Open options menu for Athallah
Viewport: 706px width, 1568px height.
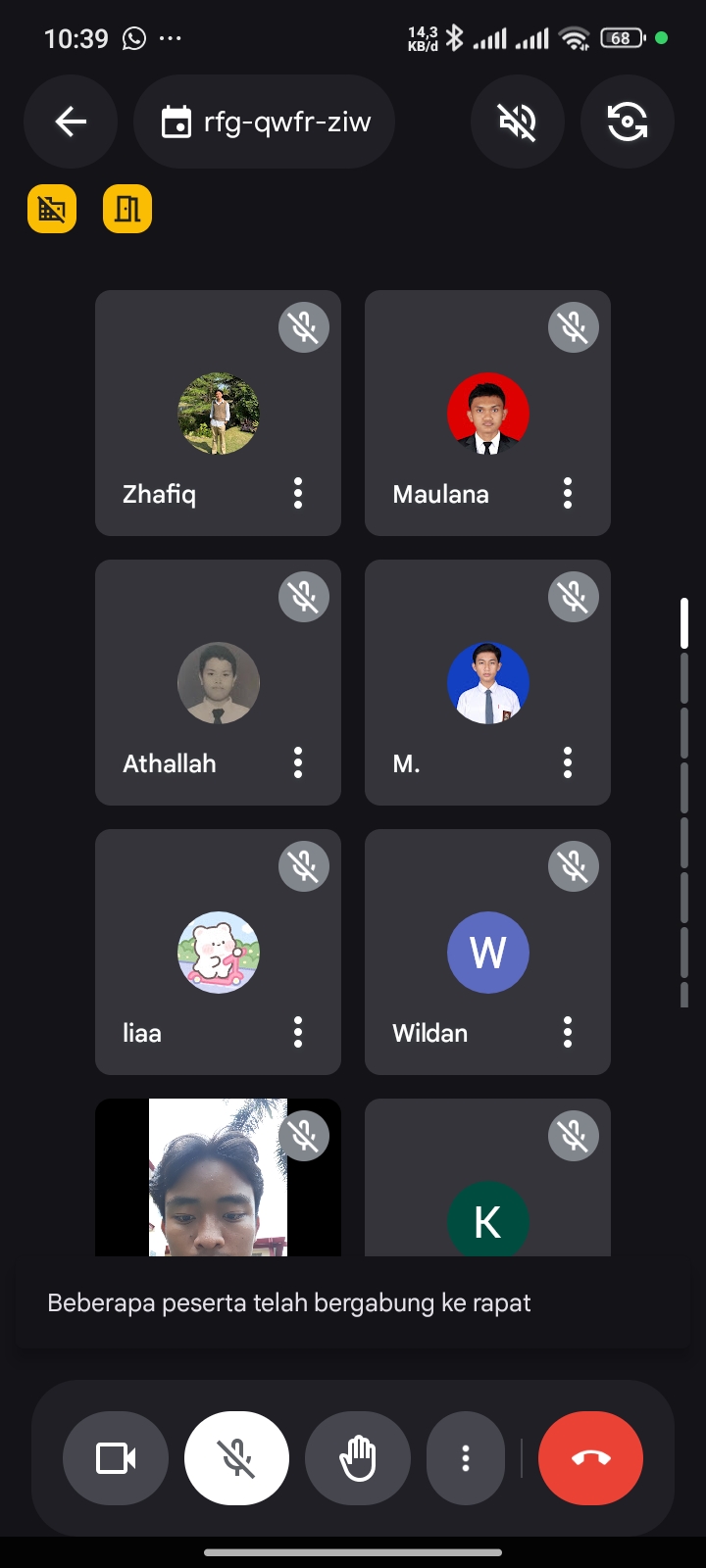(x=298, y=762)
